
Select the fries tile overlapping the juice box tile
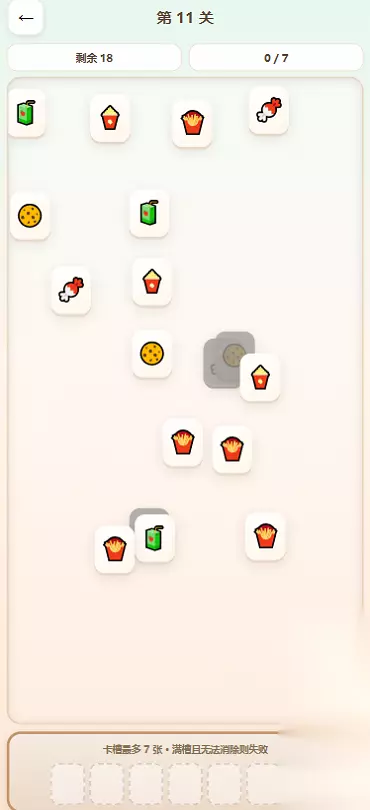click(115, 549)
